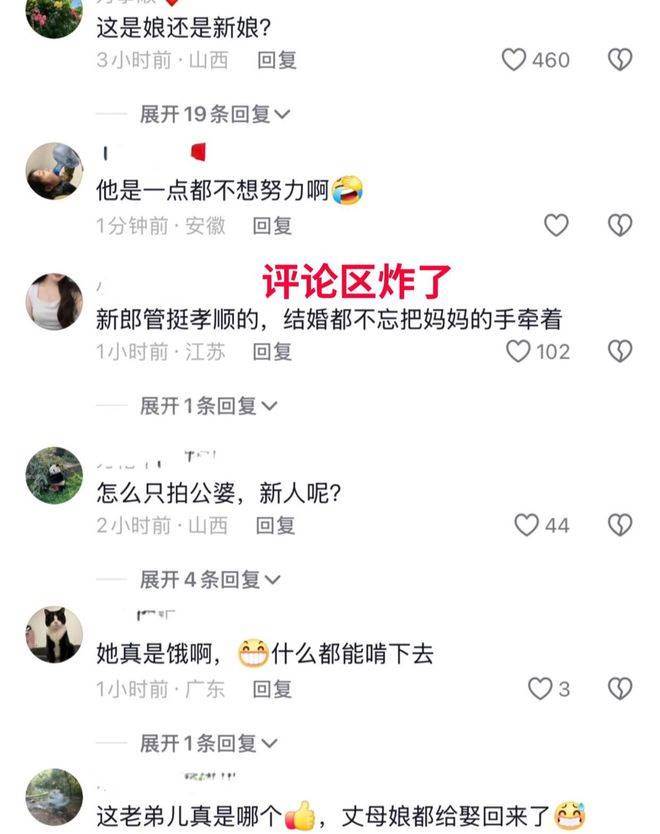Viewport: 660px width, 834px height.
Task: Dislike the comment 他是一点都不想努力啊
Action: [x=620, y=225]
